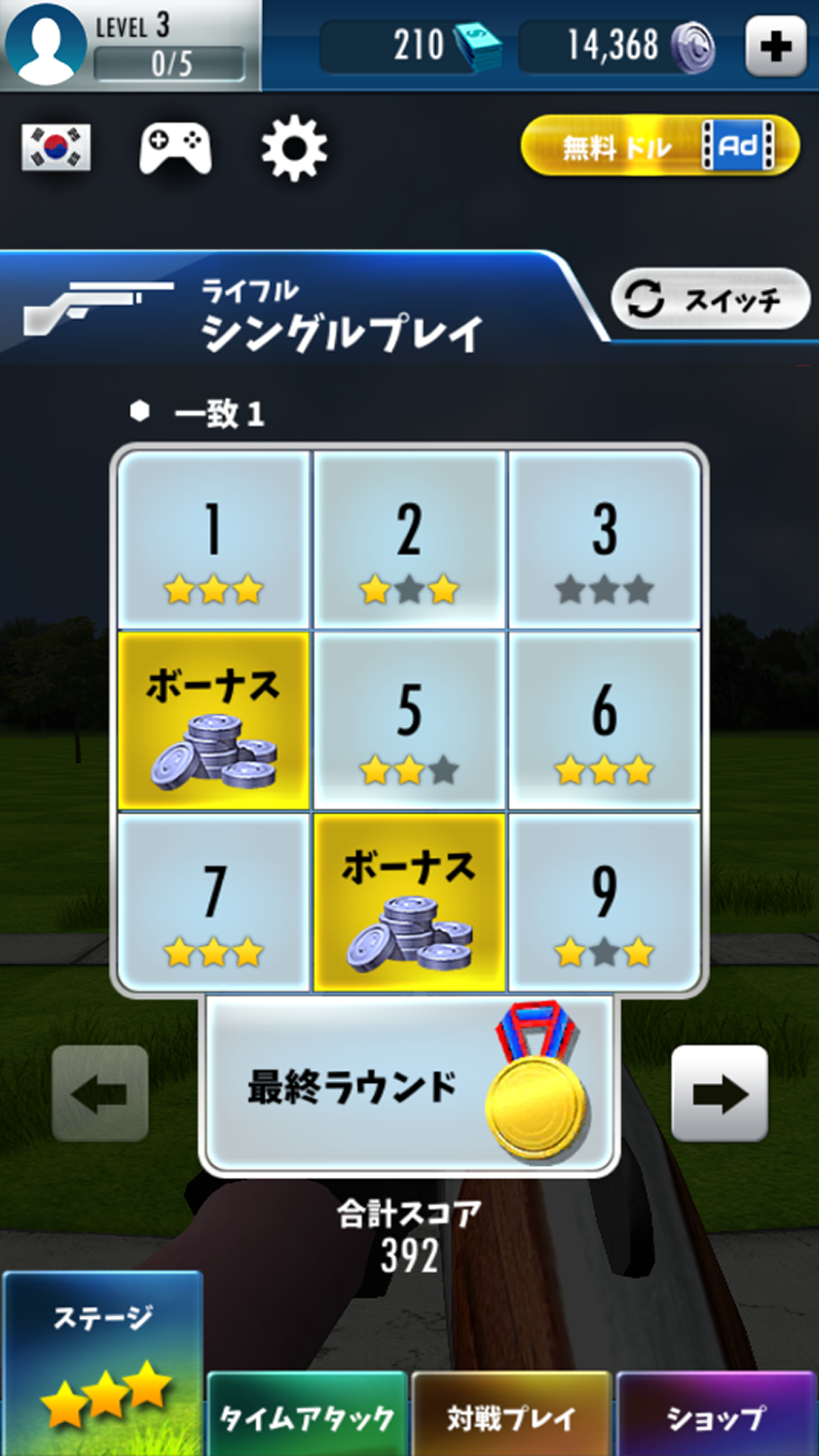Tap the スイッチ button

[x=710, y=300]
